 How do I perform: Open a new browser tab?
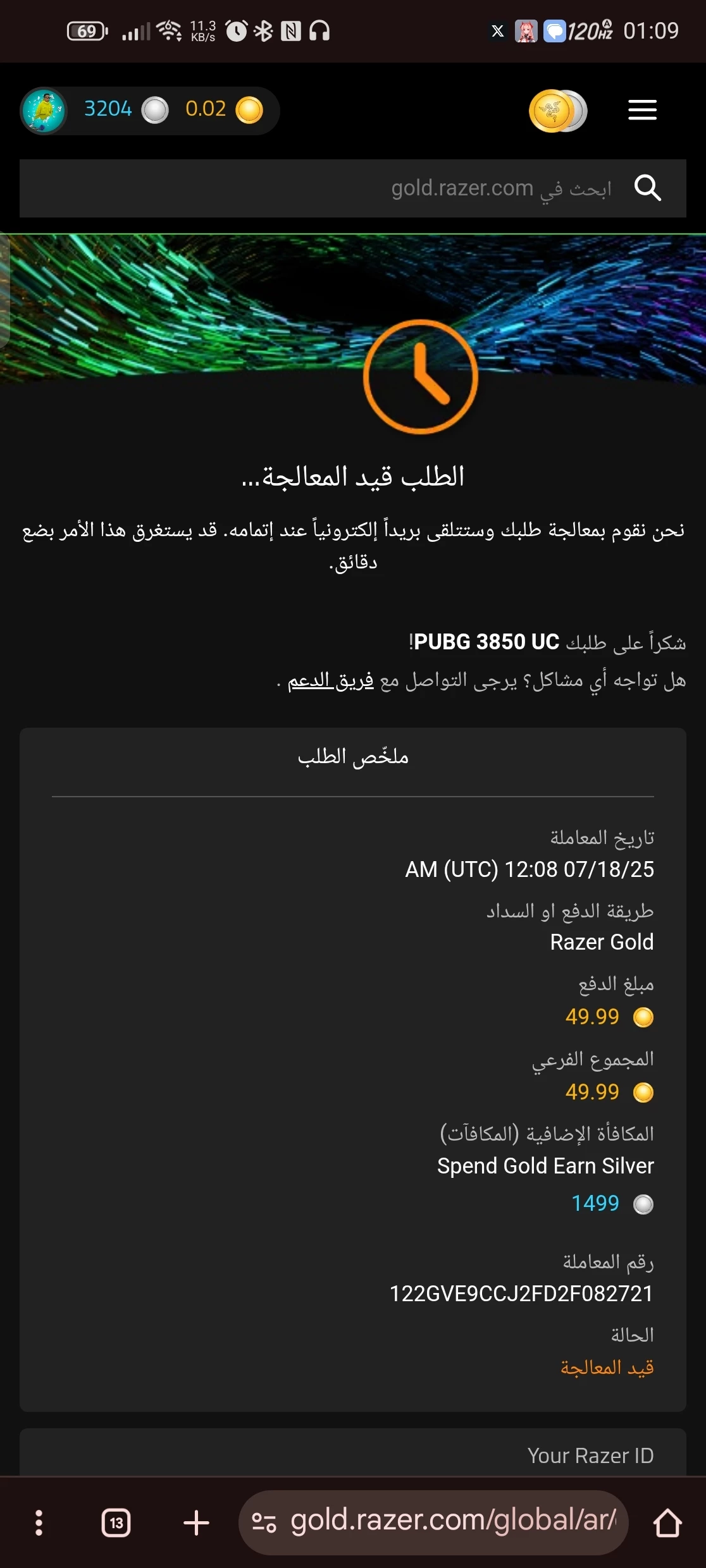click(196, 1522)
